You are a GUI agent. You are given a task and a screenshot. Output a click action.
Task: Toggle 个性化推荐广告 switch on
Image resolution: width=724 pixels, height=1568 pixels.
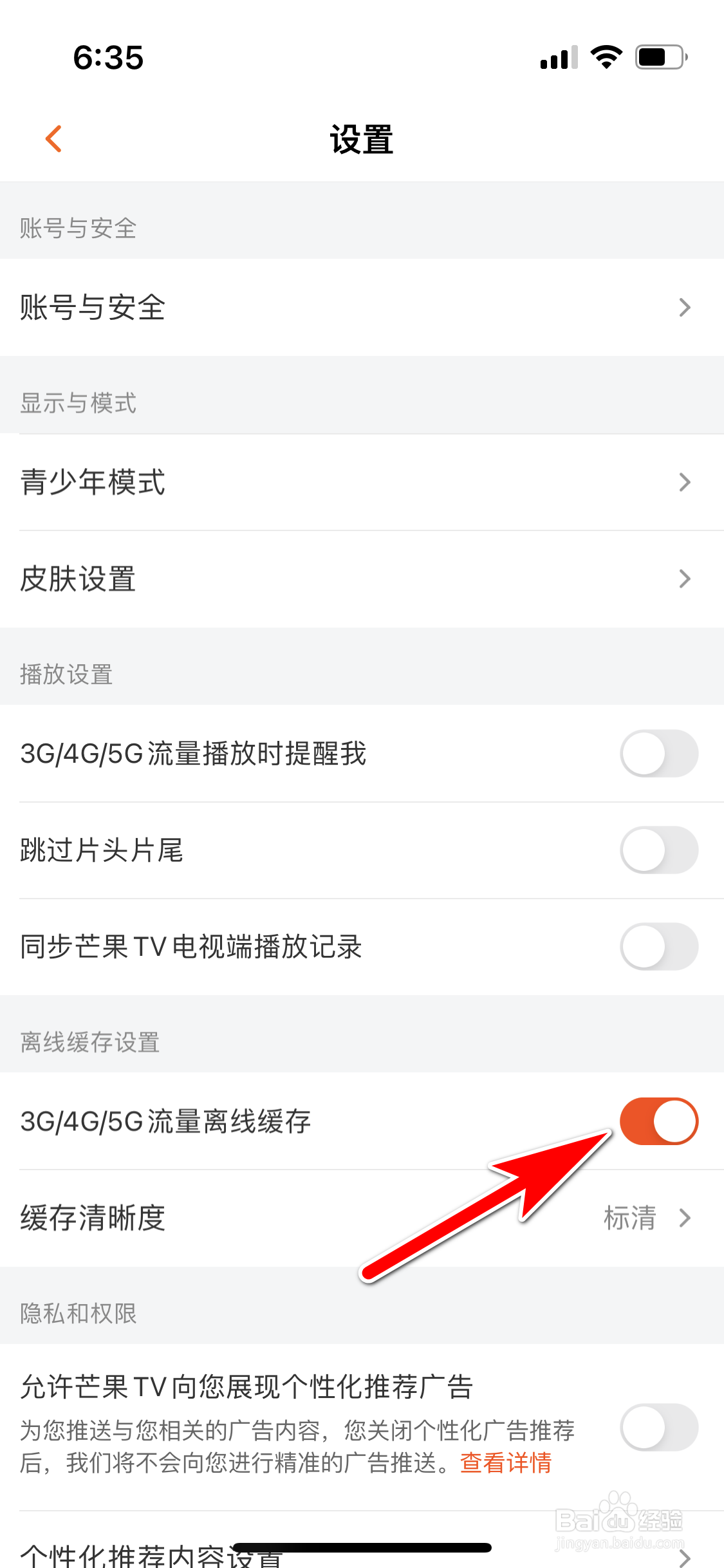[x=658, y=1427]
